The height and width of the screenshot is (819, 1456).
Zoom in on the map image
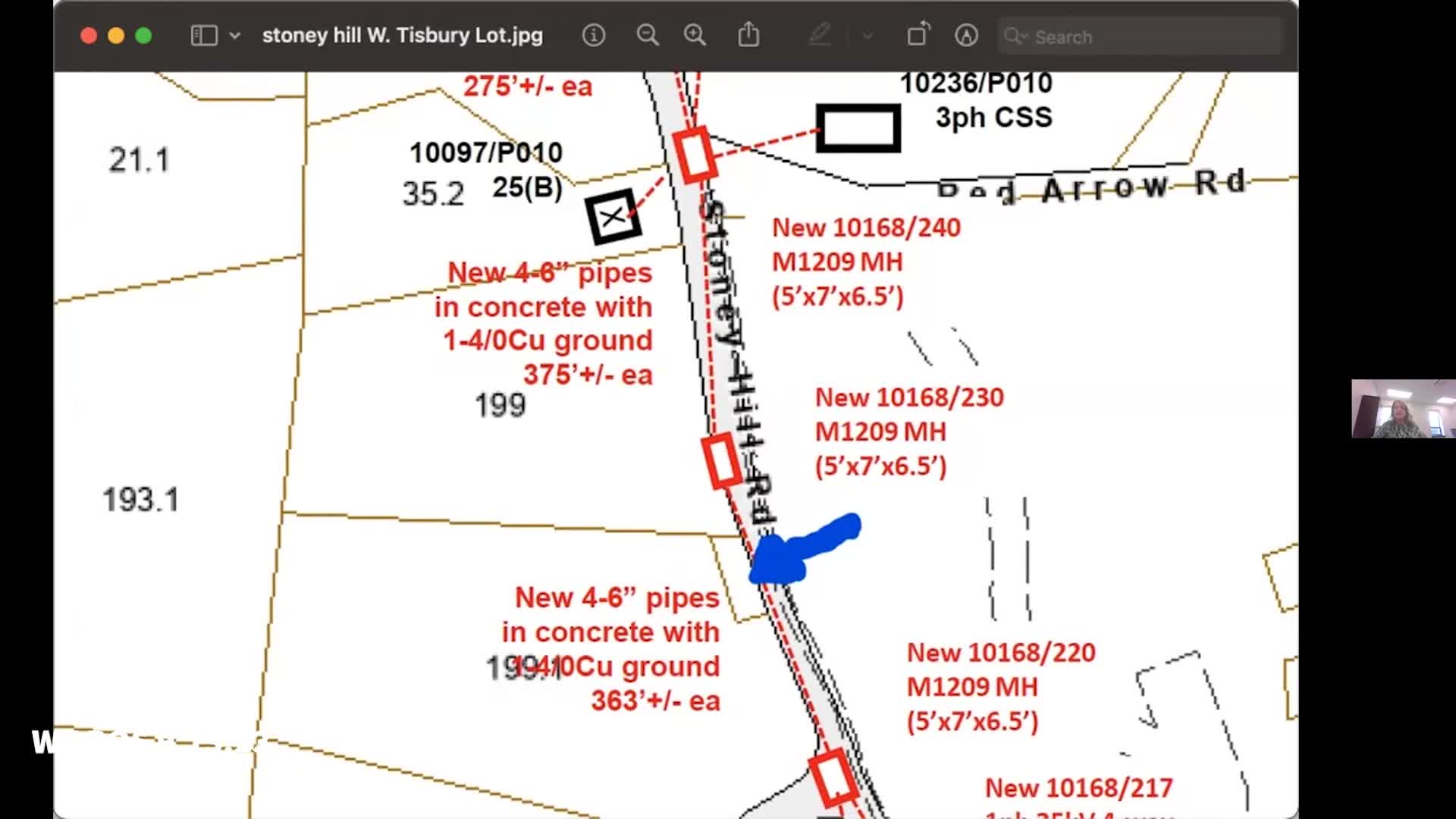click(x=695, y=36)
